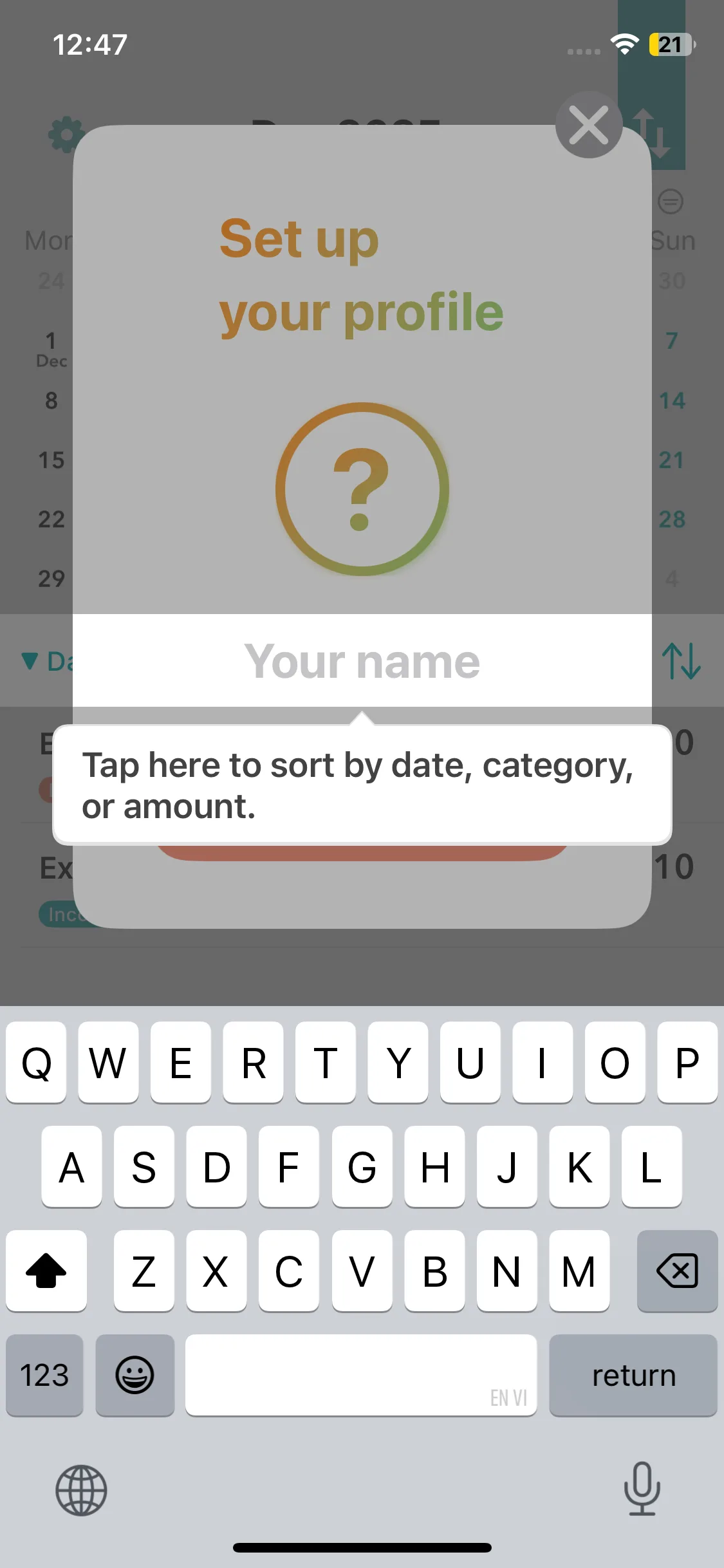724x1568 pixels.
Task: Tap the globe key to switch keyboard language
Action: [x=81, y=1489]
